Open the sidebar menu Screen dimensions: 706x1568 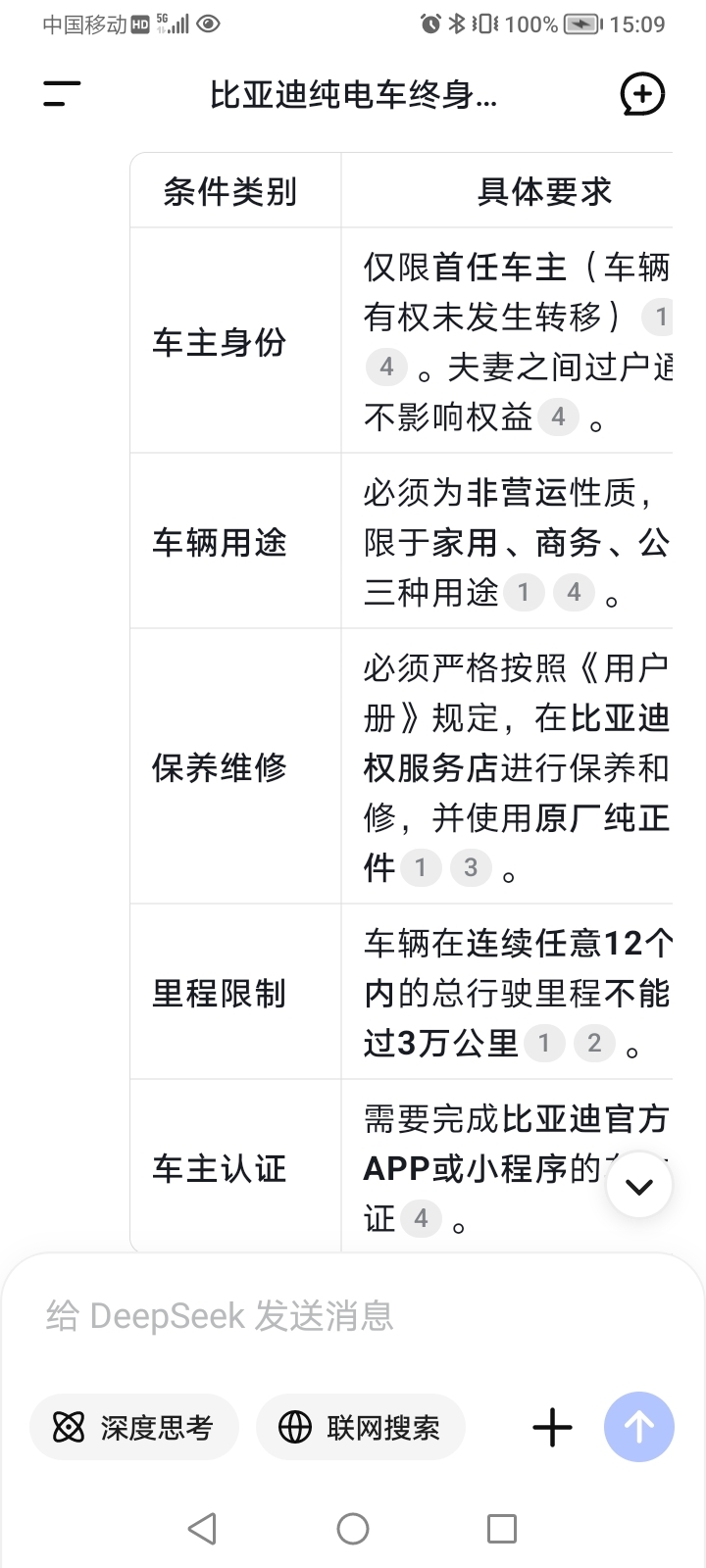pos(62,94)
